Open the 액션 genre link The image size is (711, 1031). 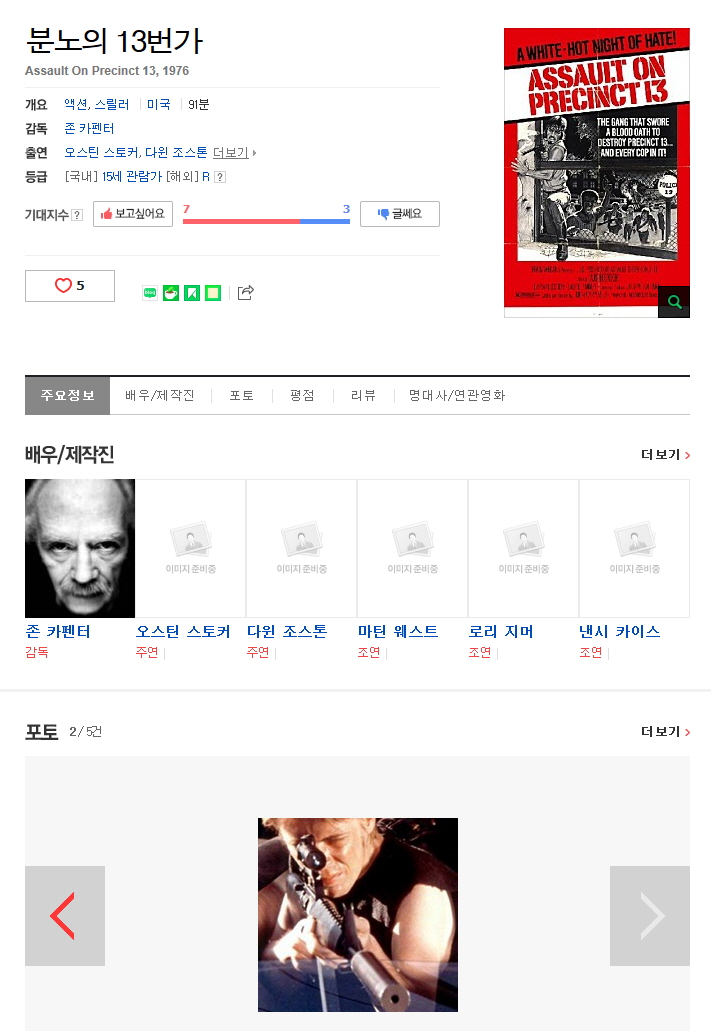(75, 105)
